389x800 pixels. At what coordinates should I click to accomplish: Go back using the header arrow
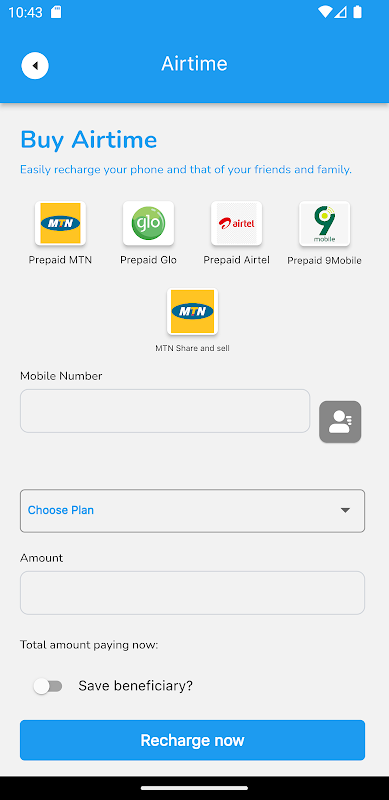tap(35, 65)
